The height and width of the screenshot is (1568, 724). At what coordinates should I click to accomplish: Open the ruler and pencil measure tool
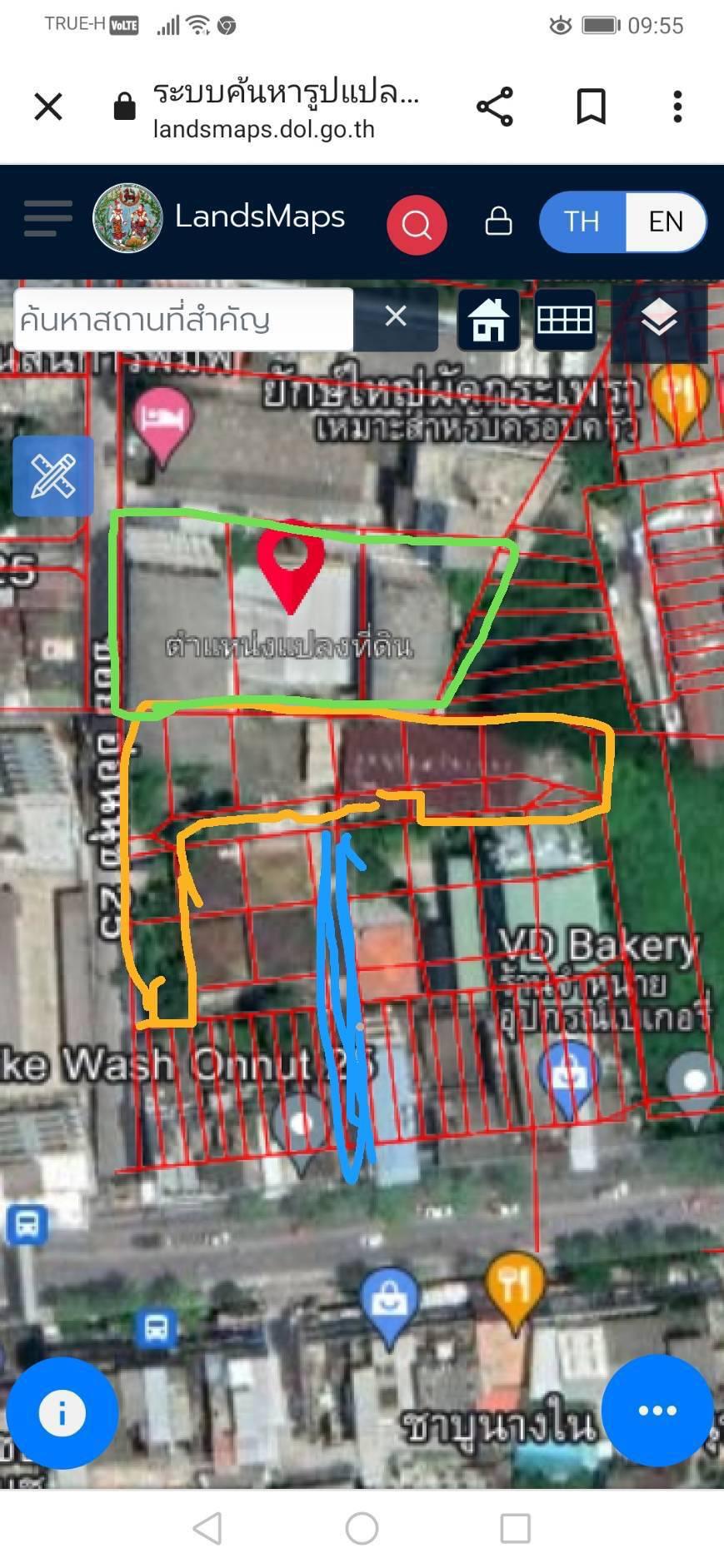coord(53,475)
